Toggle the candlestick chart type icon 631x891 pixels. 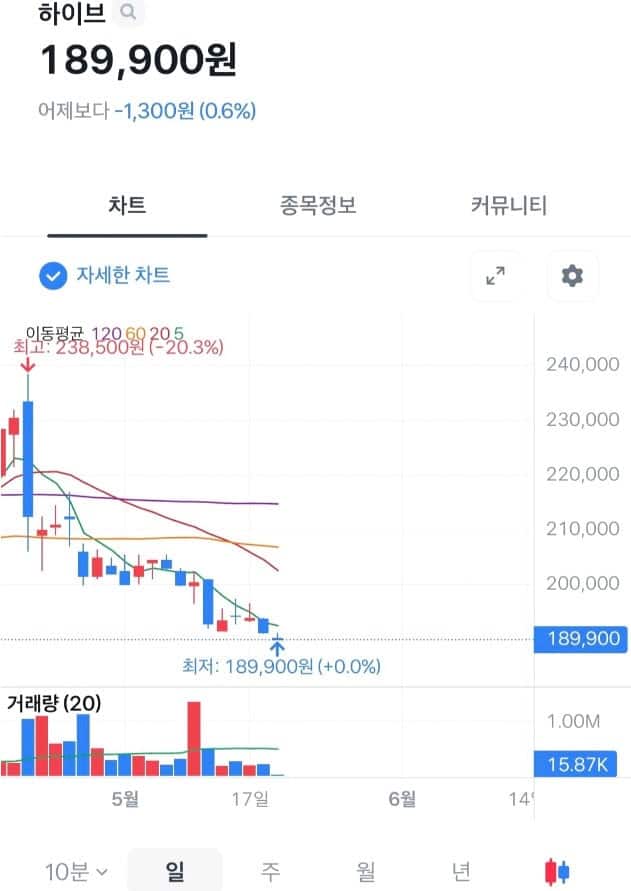point(556,871)
